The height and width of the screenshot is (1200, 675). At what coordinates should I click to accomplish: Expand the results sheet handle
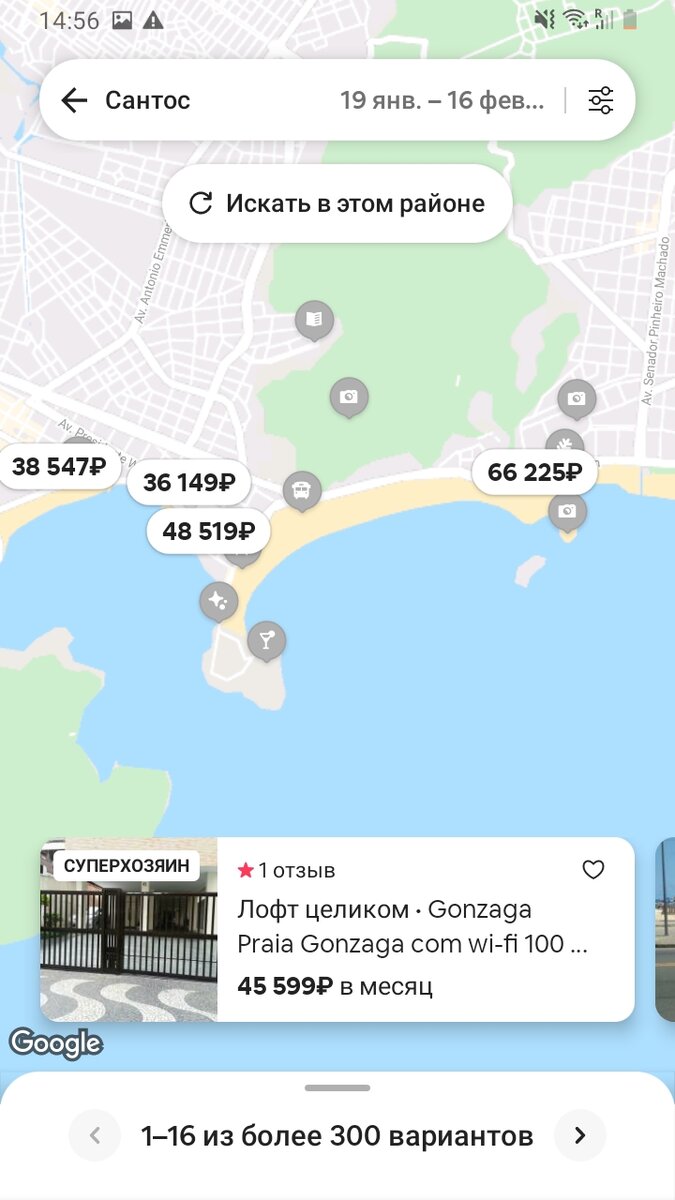click(x=337, y=1088)
